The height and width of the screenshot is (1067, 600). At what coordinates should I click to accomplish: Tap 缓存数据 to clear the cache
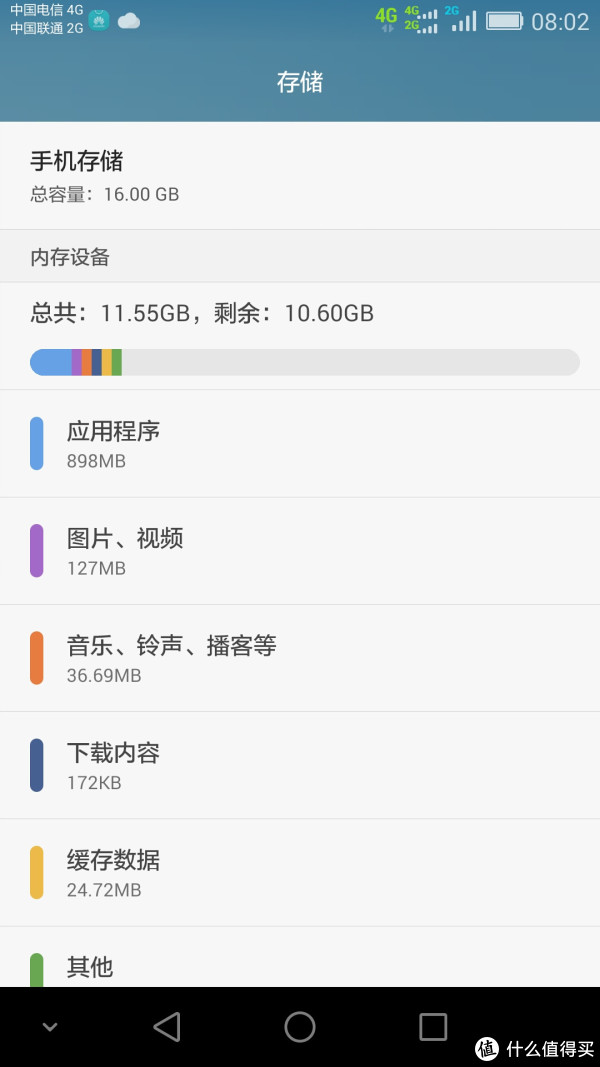(300, 872)
